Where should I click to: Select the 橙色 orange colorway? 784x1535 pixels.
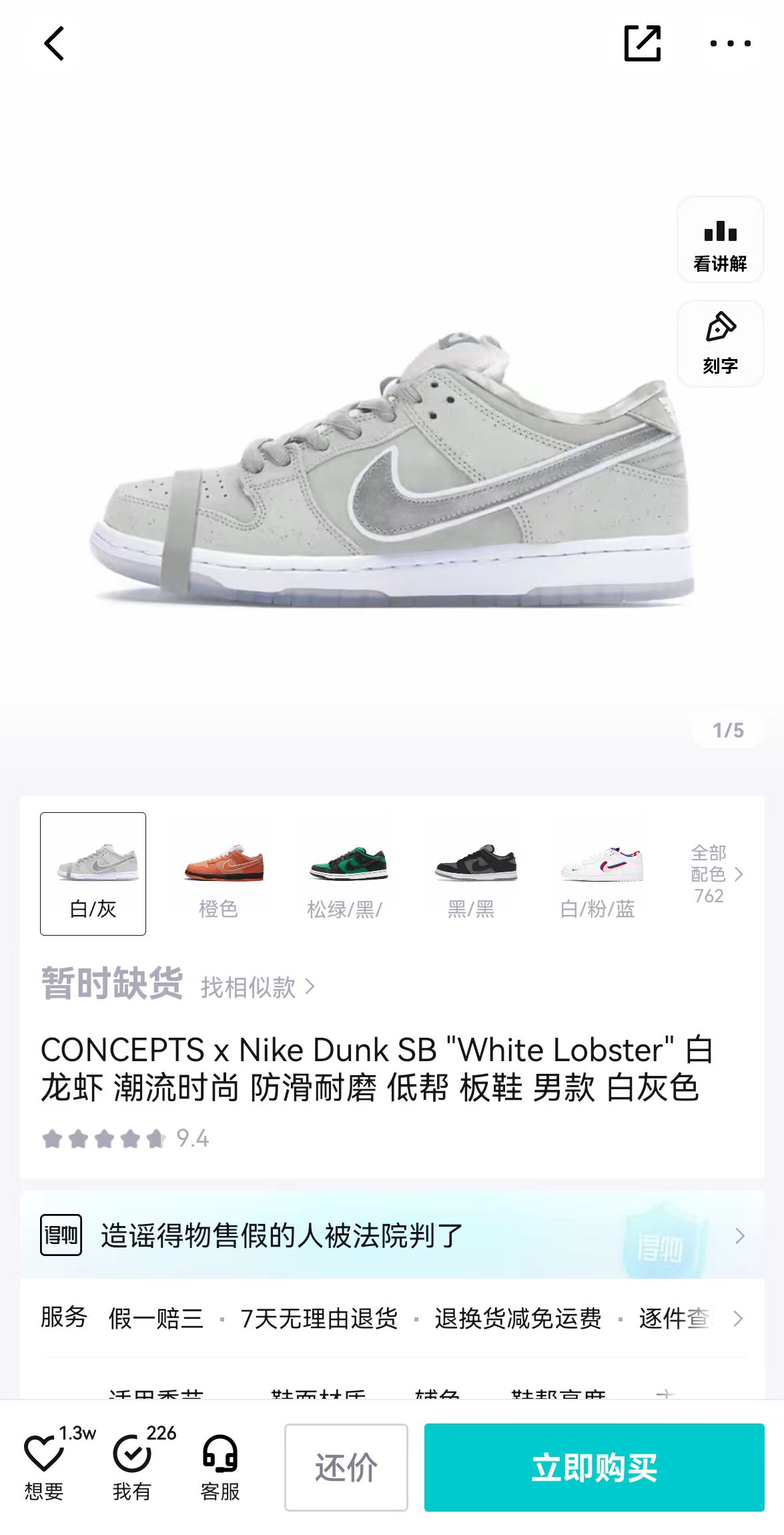click(219, 874)
